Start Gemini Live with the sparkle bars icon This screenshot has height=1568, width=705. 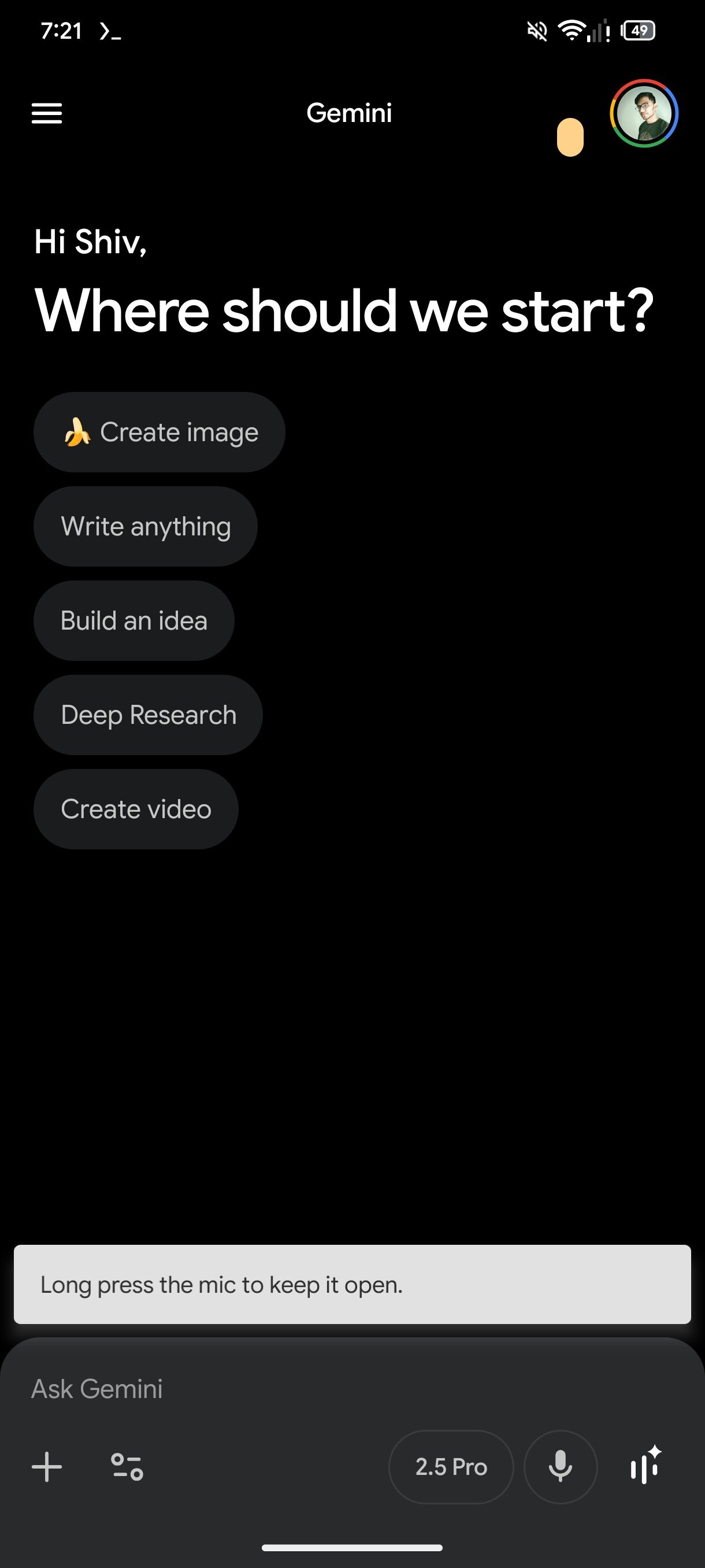coord(645,1466)
